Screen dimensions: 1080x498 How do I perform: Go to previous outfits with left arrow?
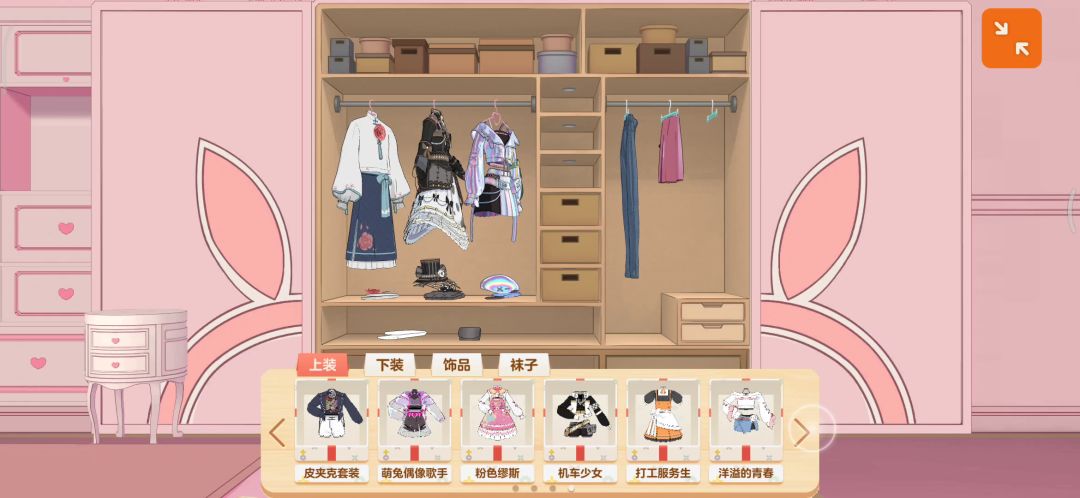277,432
